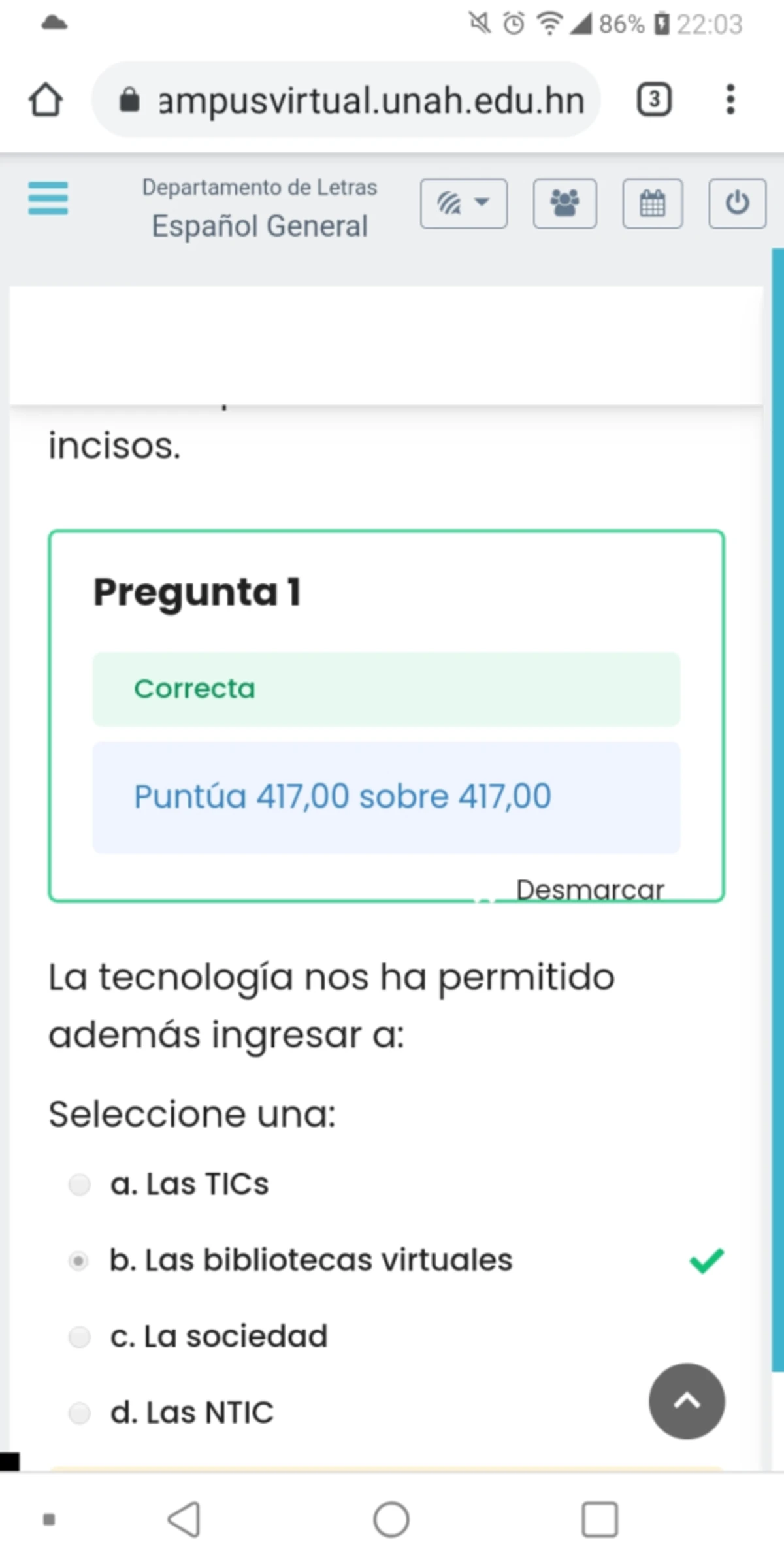Screen dimensions: 784x1568
Task: Click Departamento de Letras header text
Action: coord(259,188)
